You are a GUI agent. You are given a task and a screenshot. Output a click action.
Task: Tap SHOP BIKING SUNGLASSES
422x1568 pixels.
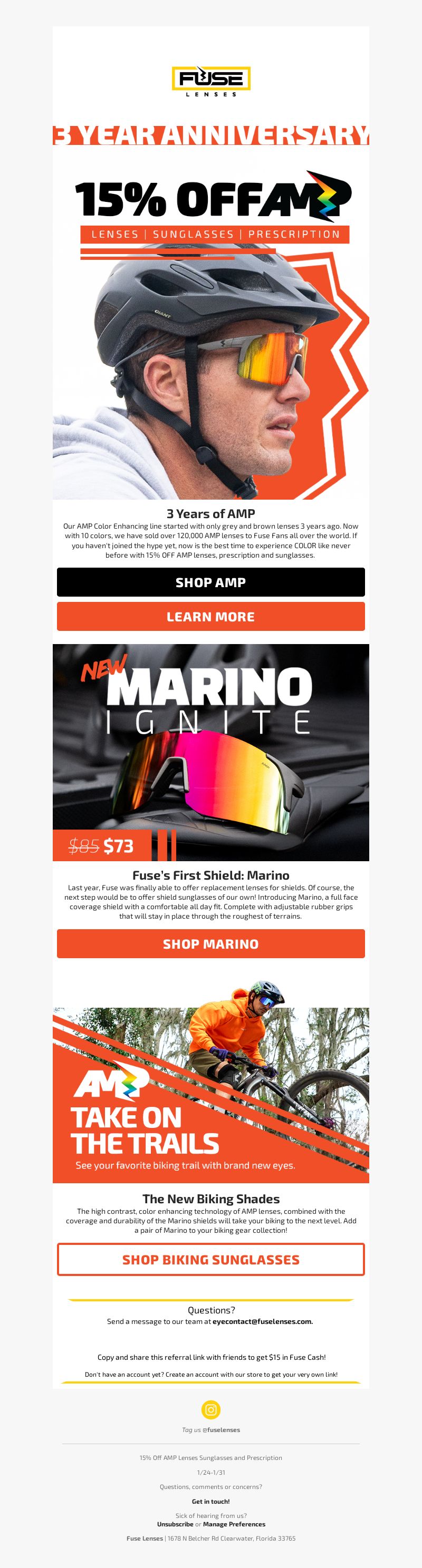coord(210,1259)
